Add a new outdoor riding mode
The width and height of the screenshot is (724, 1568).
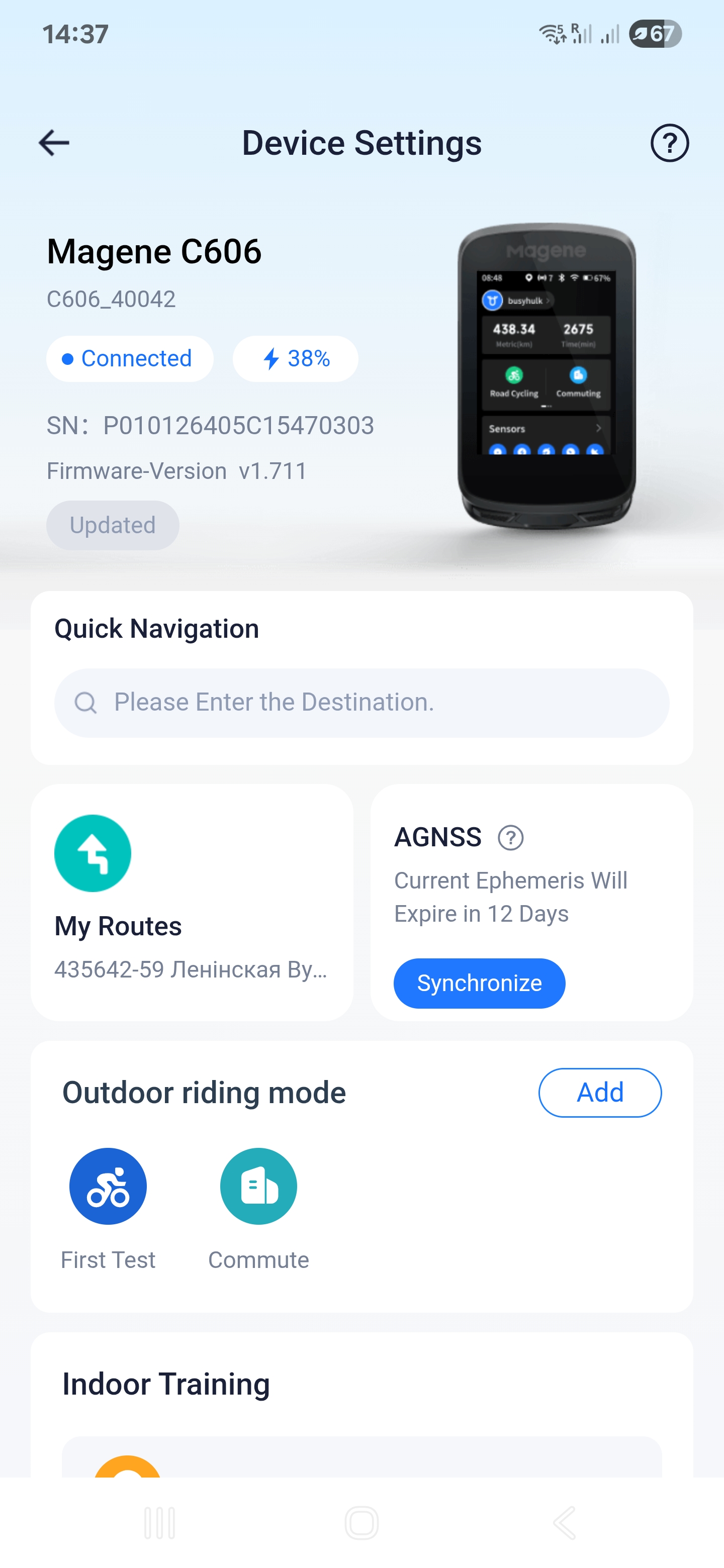[x=599, y=1093]
